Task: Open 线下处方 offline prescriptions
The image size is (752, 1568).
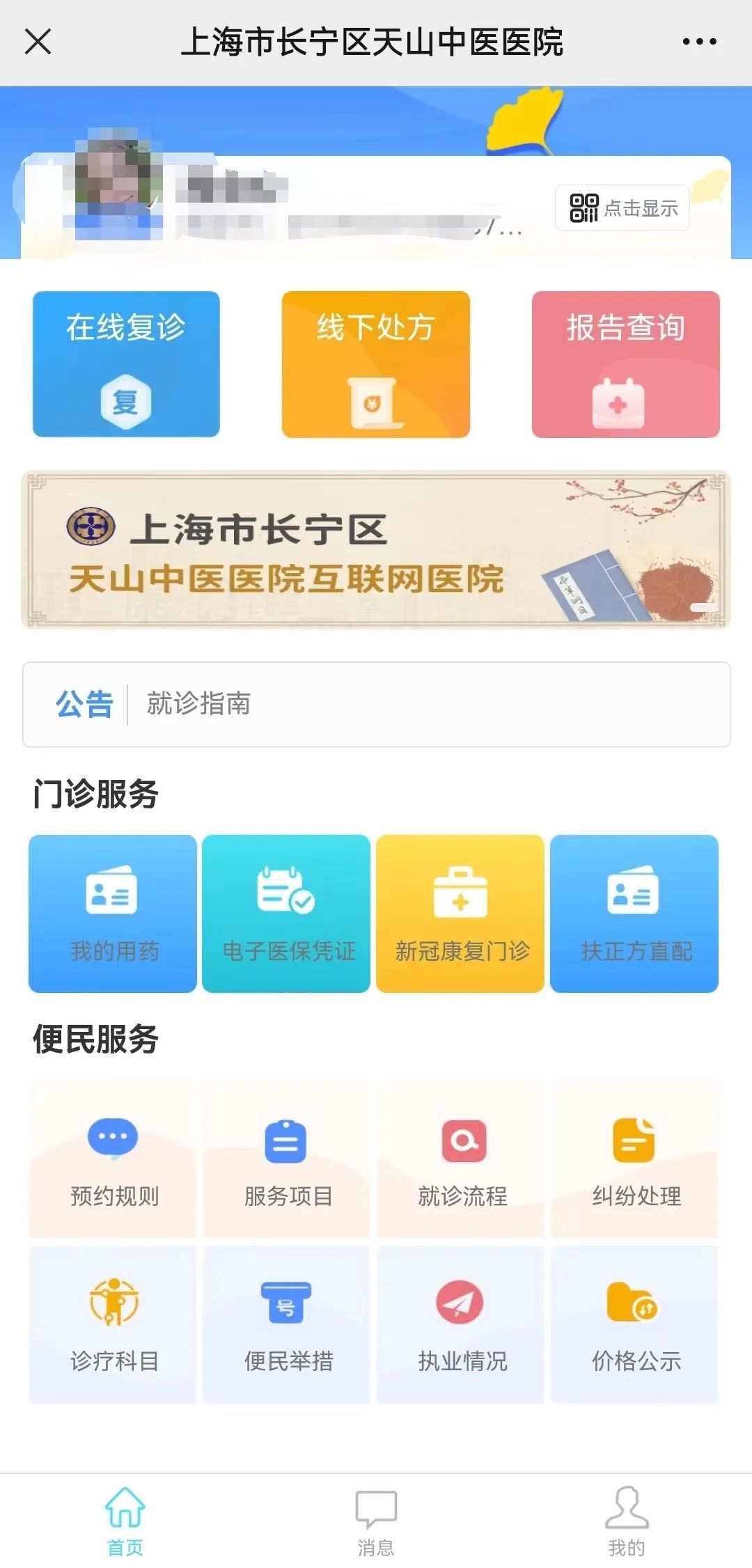Action: click(375, 364)
